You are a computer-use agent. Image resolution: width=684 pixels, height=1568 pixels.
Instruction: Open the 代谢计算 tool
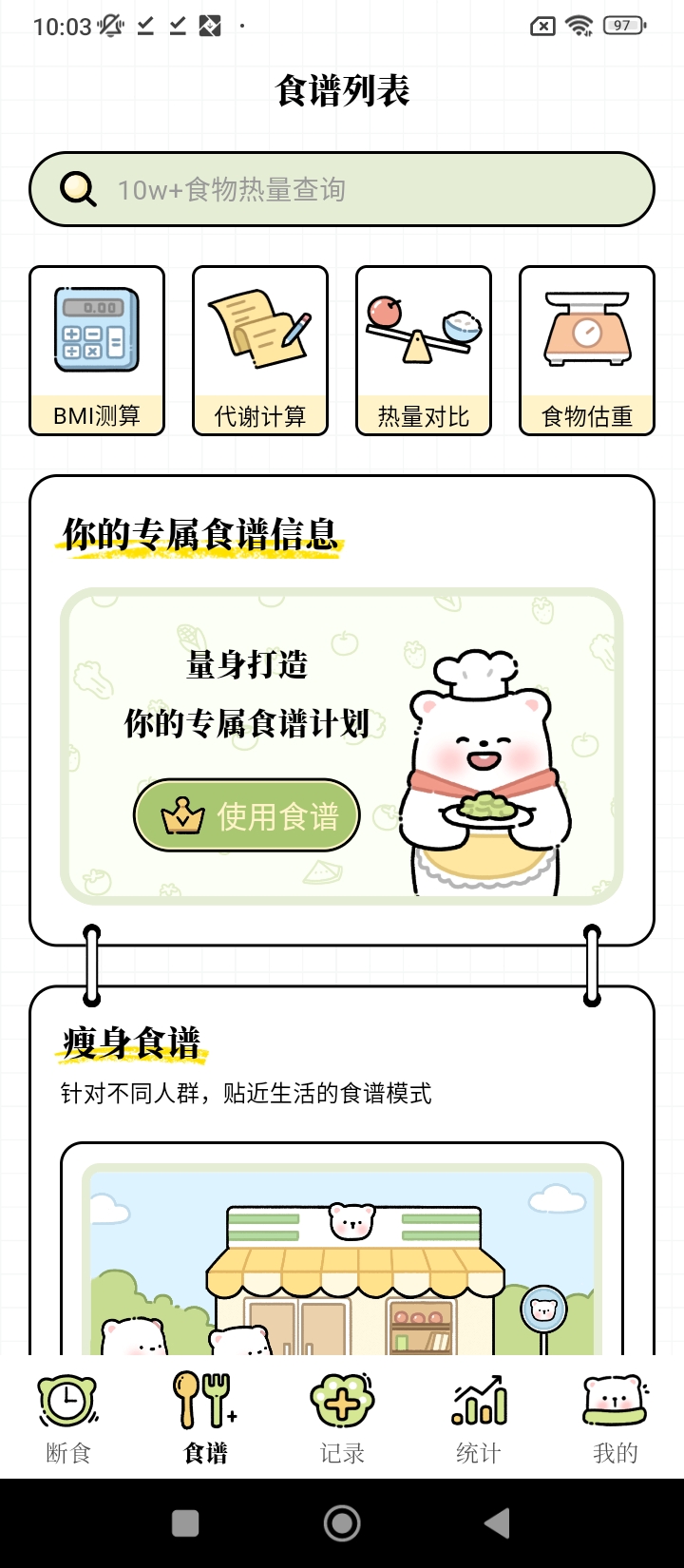(260, 351)
